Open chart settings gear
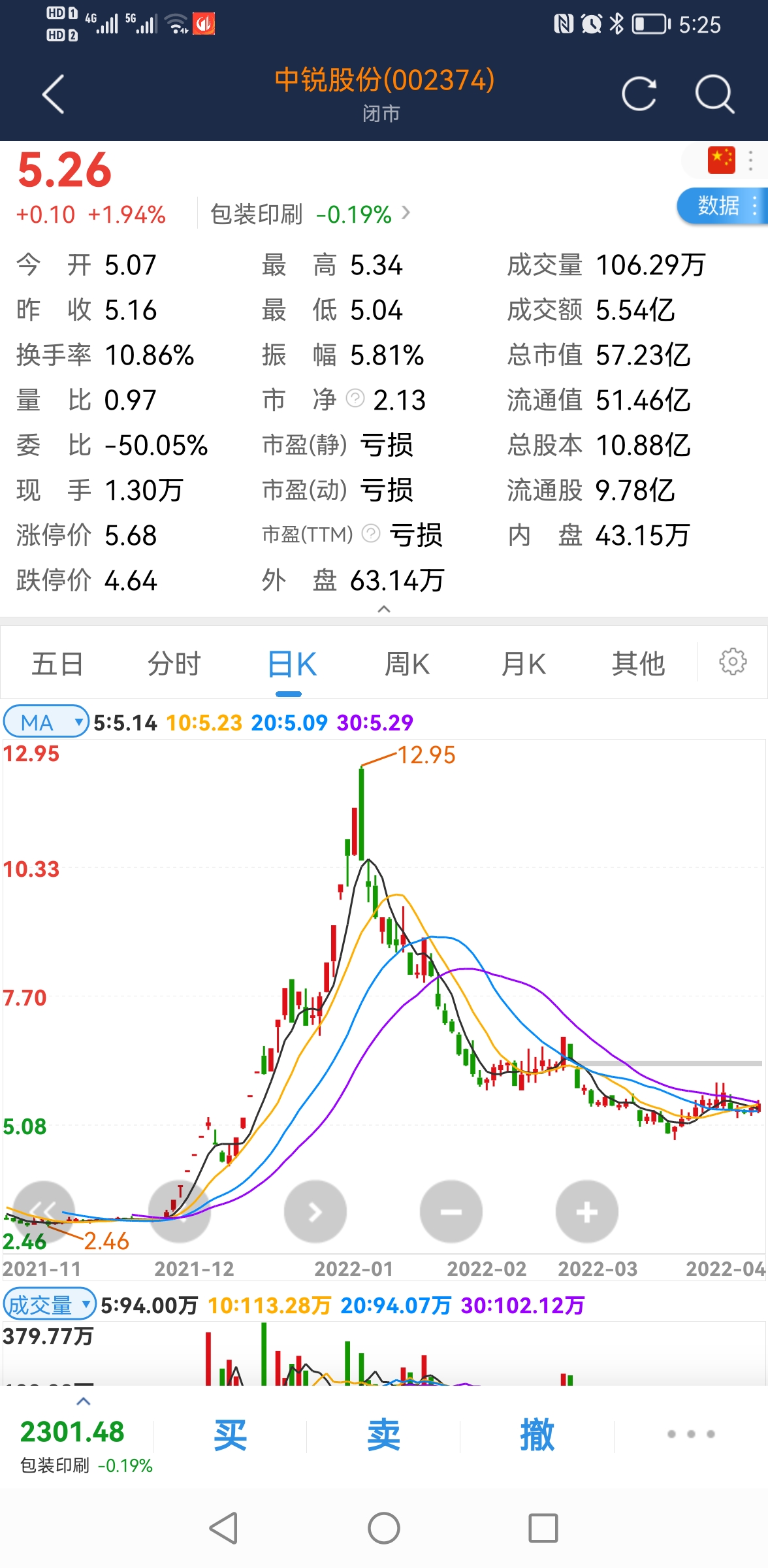768x1568 pixels. 733,662
